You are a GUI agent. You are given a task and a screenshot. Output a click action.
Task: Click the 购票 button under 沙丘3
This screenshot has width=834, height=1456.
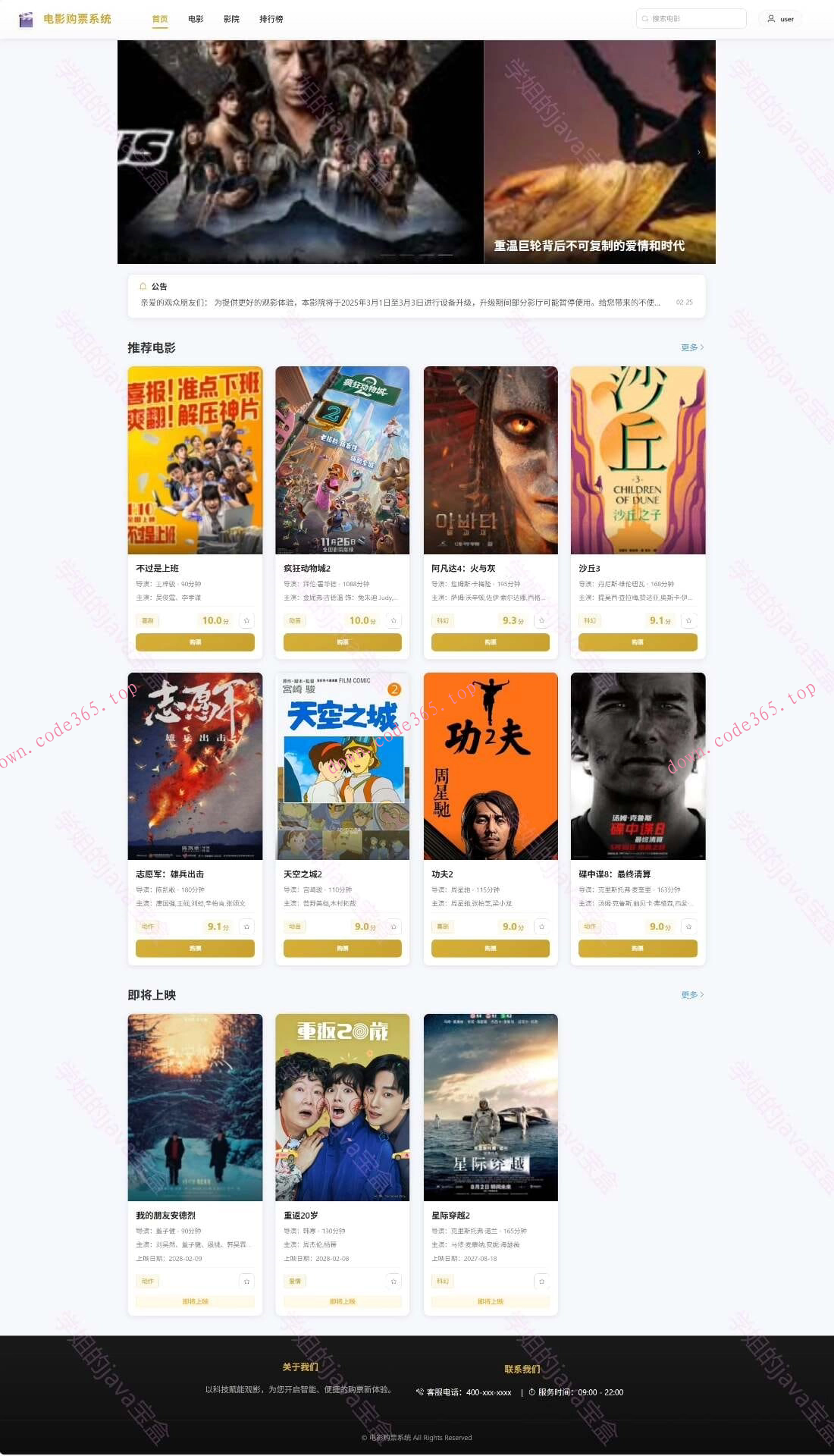click(x=638, y=642)
